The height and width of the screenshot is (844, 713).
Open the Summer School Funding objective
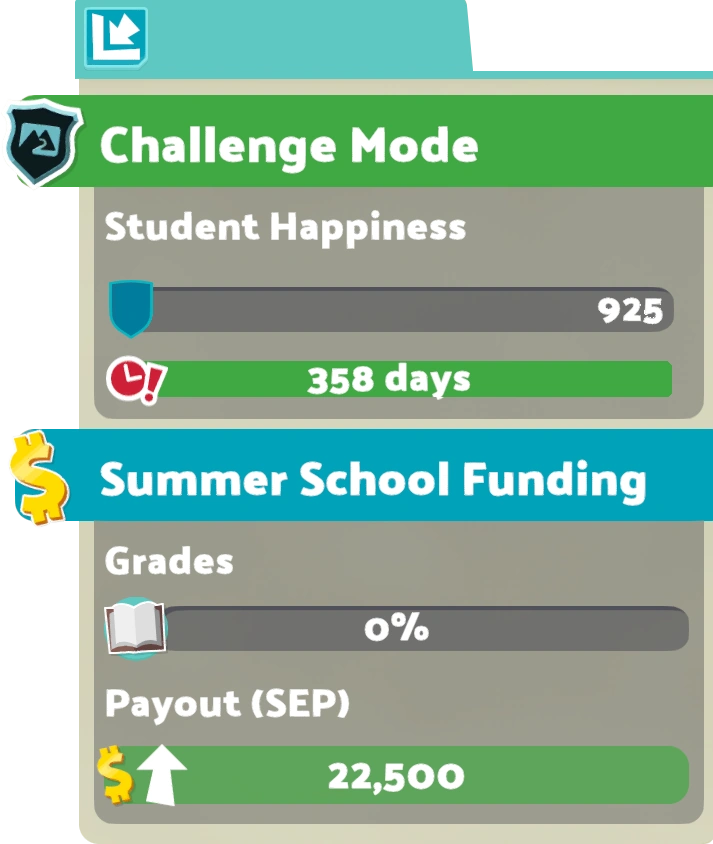(x=372, y=480)
